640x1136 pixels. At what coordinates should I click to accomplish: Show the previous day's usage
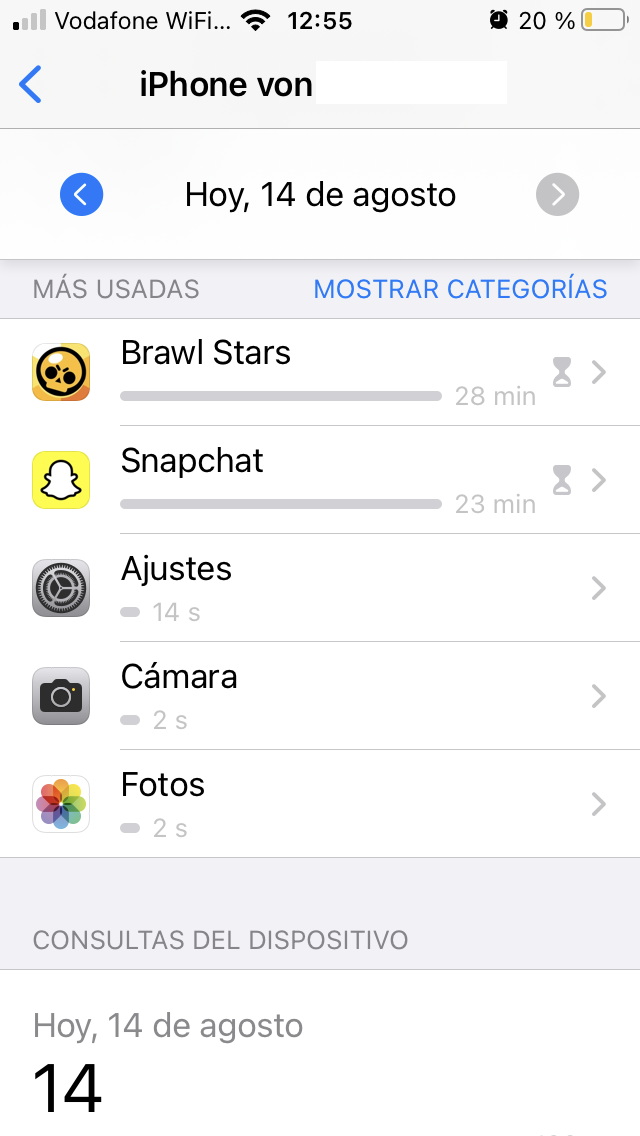coord(81,194)
